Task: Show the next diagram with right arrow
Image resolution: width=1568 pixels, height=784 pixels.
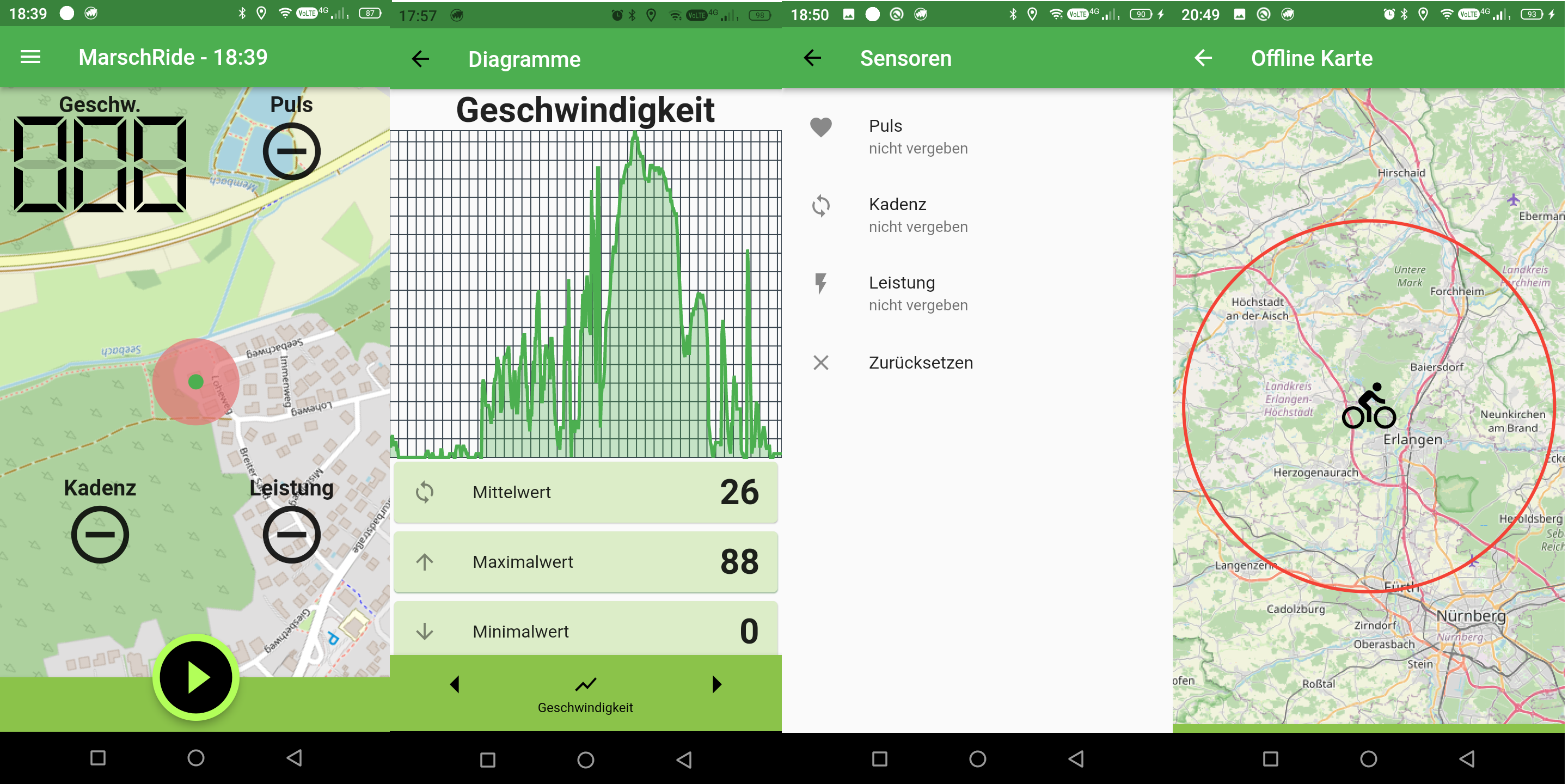Action: (716, 684)
